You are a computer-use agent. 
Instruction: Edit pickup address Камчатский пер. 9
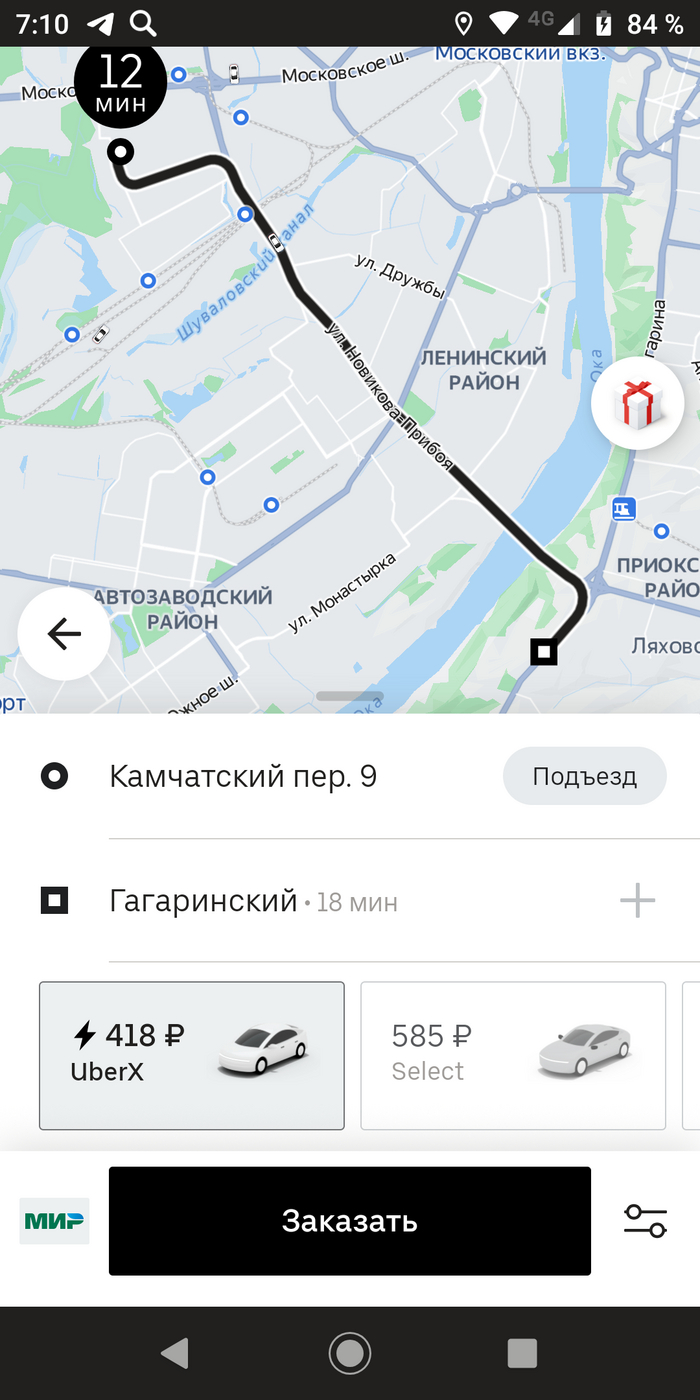[x=243, y=776]
